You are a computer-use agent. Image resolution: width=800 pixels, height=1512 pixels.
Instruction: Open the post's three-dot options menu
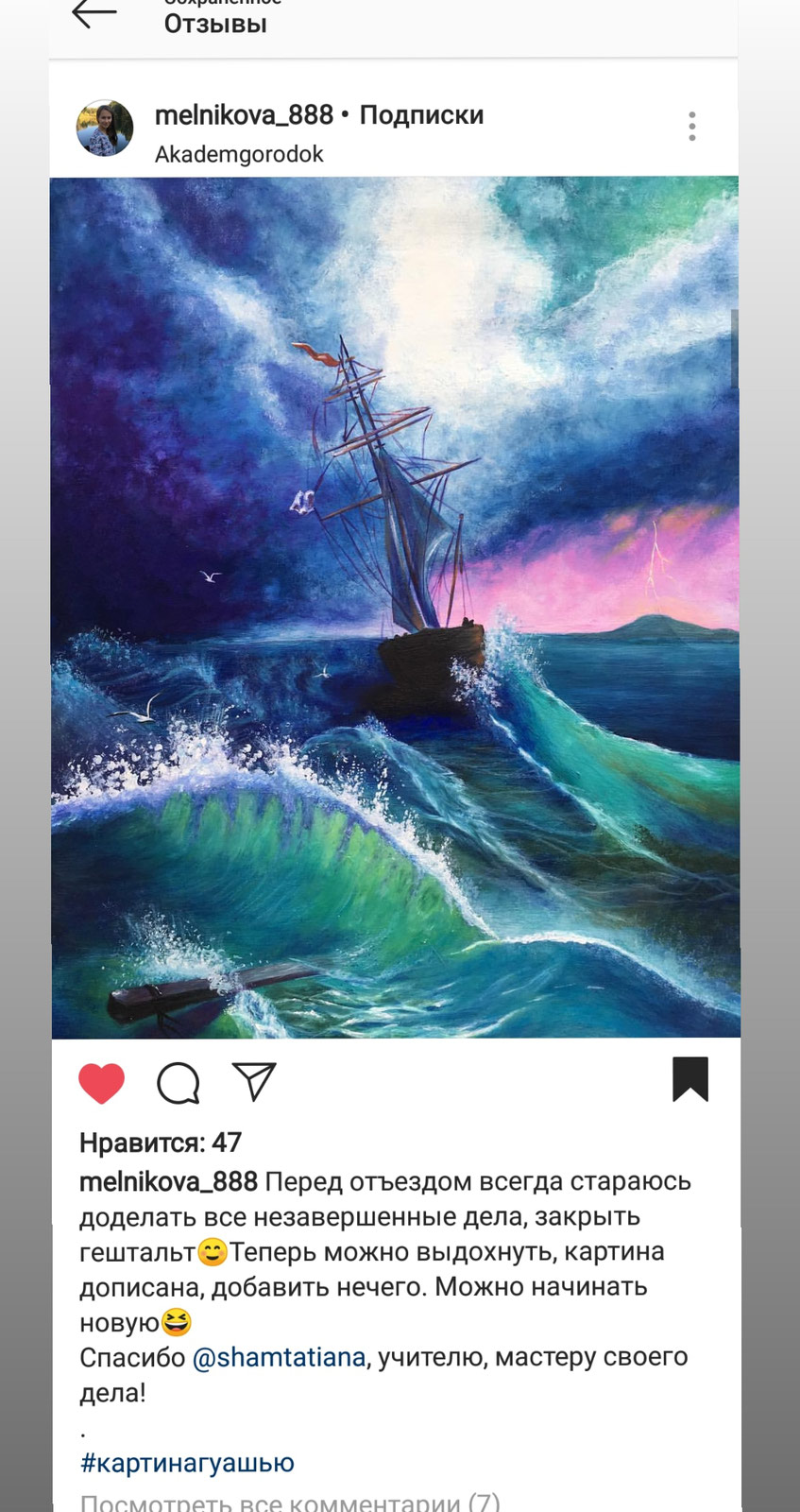[x=692, y=127]
